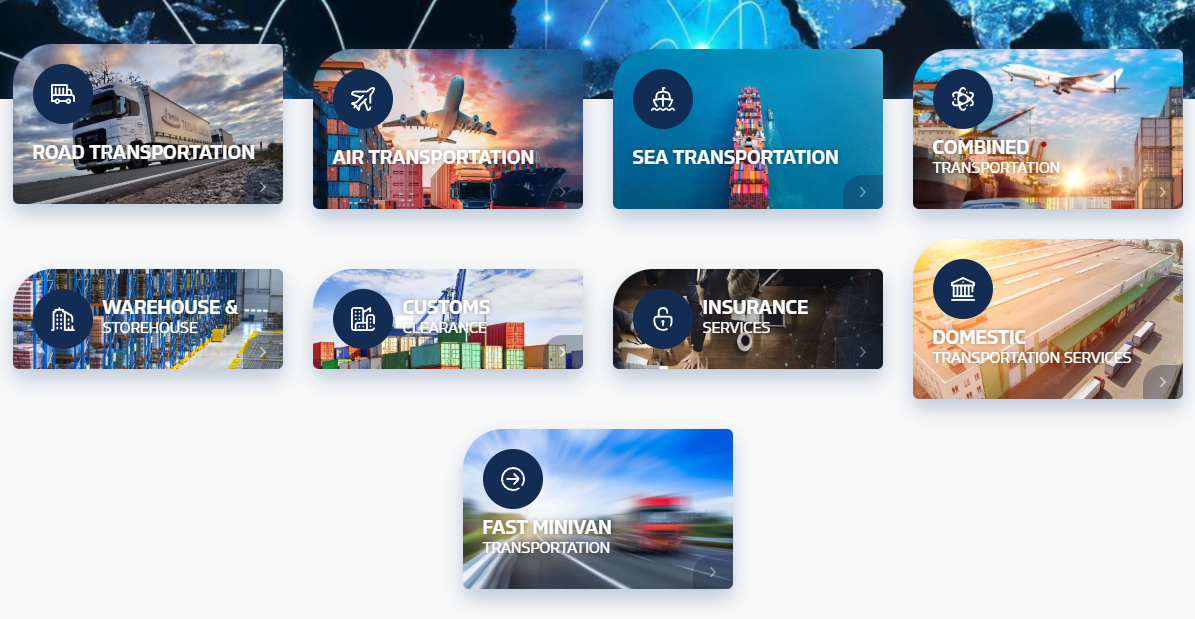Image resolution: width=1195 pixels, height=619 pixels.
Task: Open the Road Transportation card
Action: 147,125
